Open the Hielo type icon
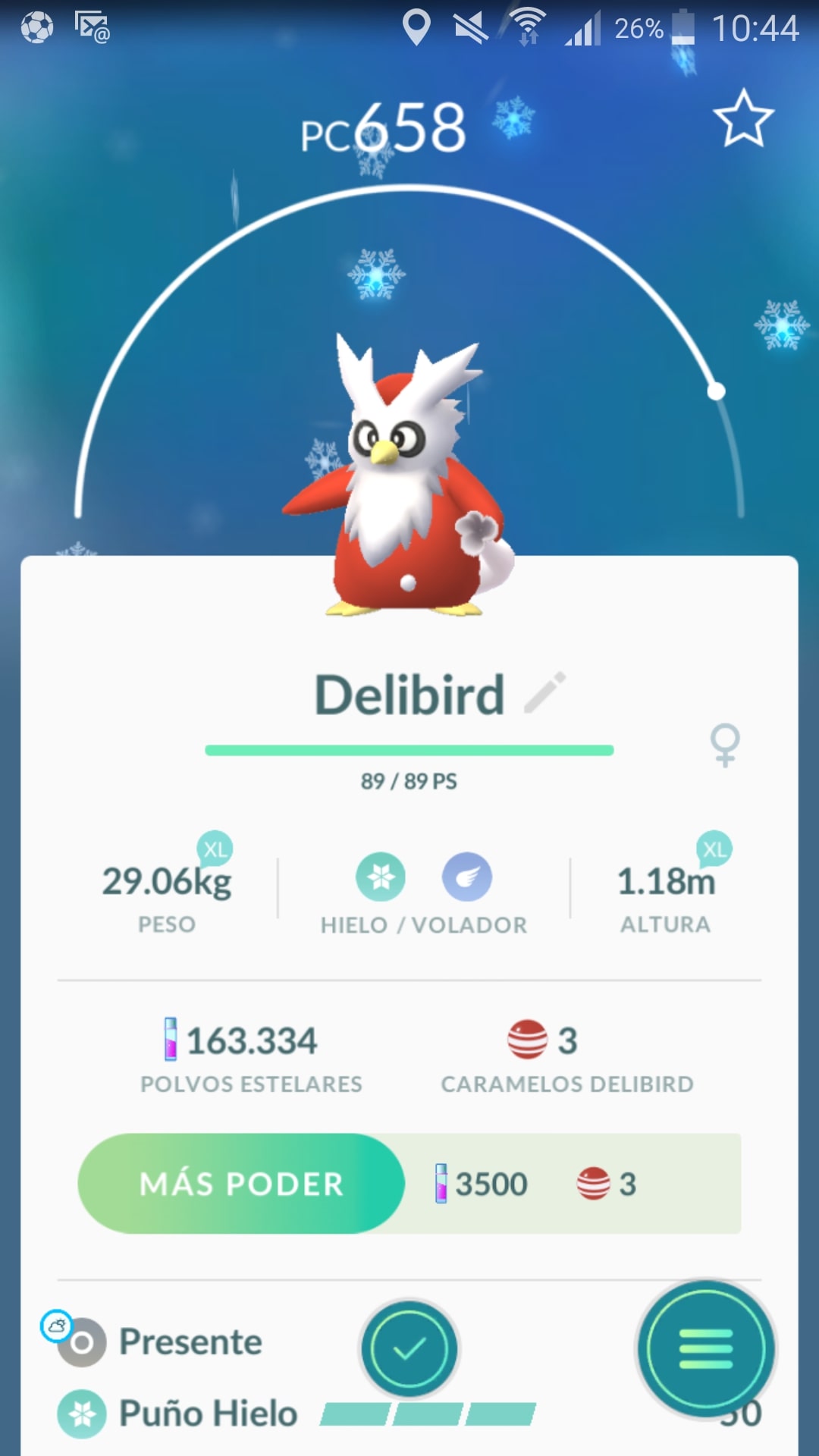 pos(381,877)
